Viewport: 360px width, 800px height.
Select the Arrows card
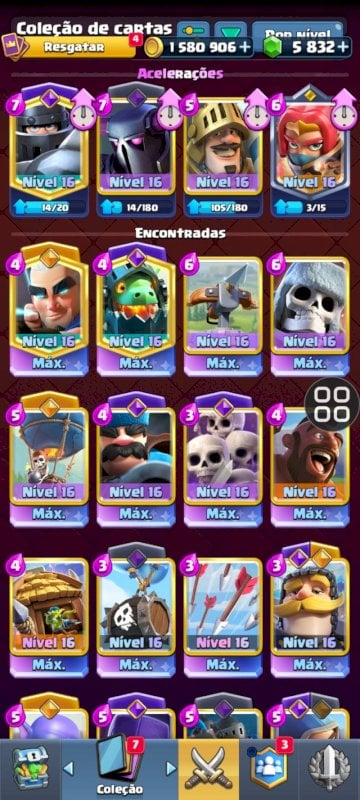(x=223, y=611)
